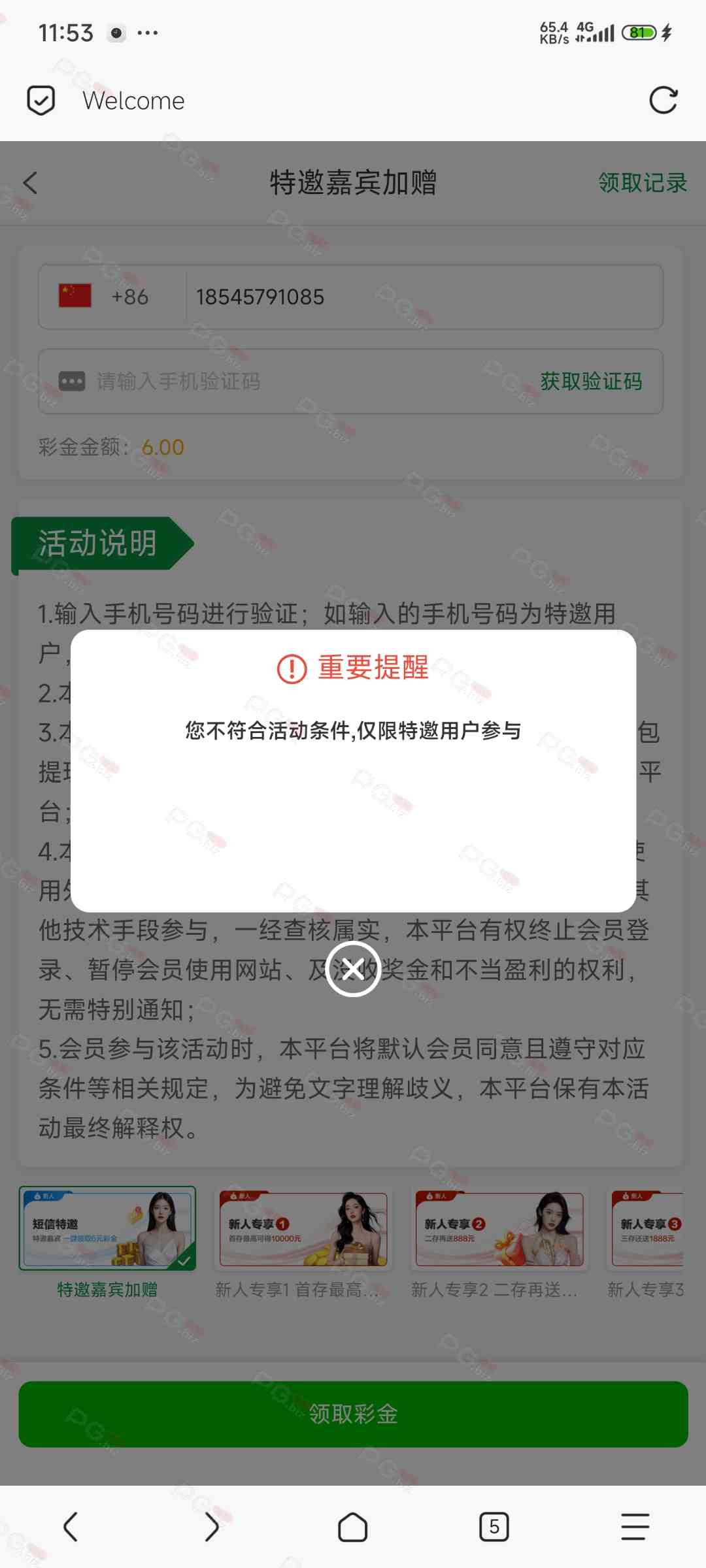Open the browser menu
This screenshot has width=706, height=1568.
634,1527
